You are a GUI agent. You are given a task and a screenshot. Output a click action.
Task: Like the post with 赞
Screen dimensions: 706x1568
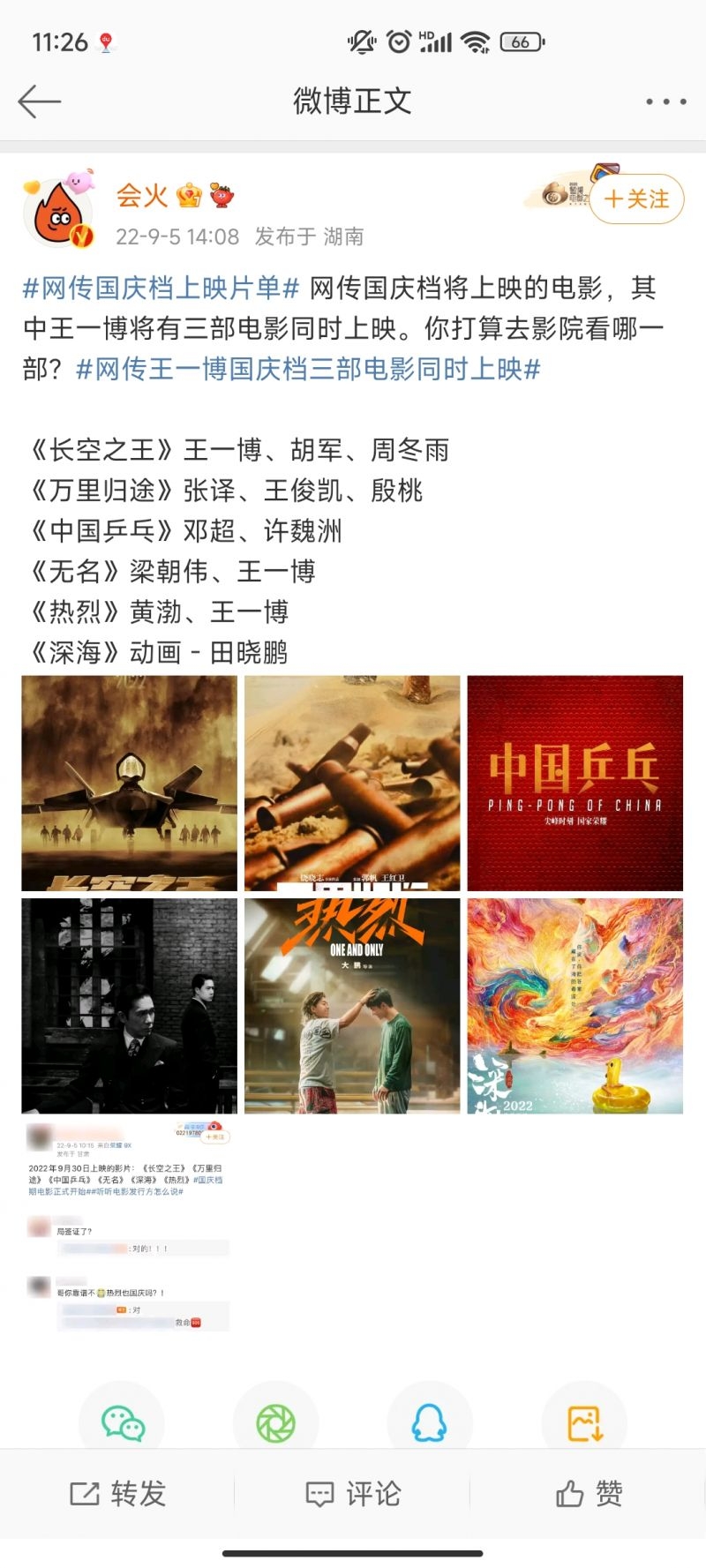(589, 1494)
